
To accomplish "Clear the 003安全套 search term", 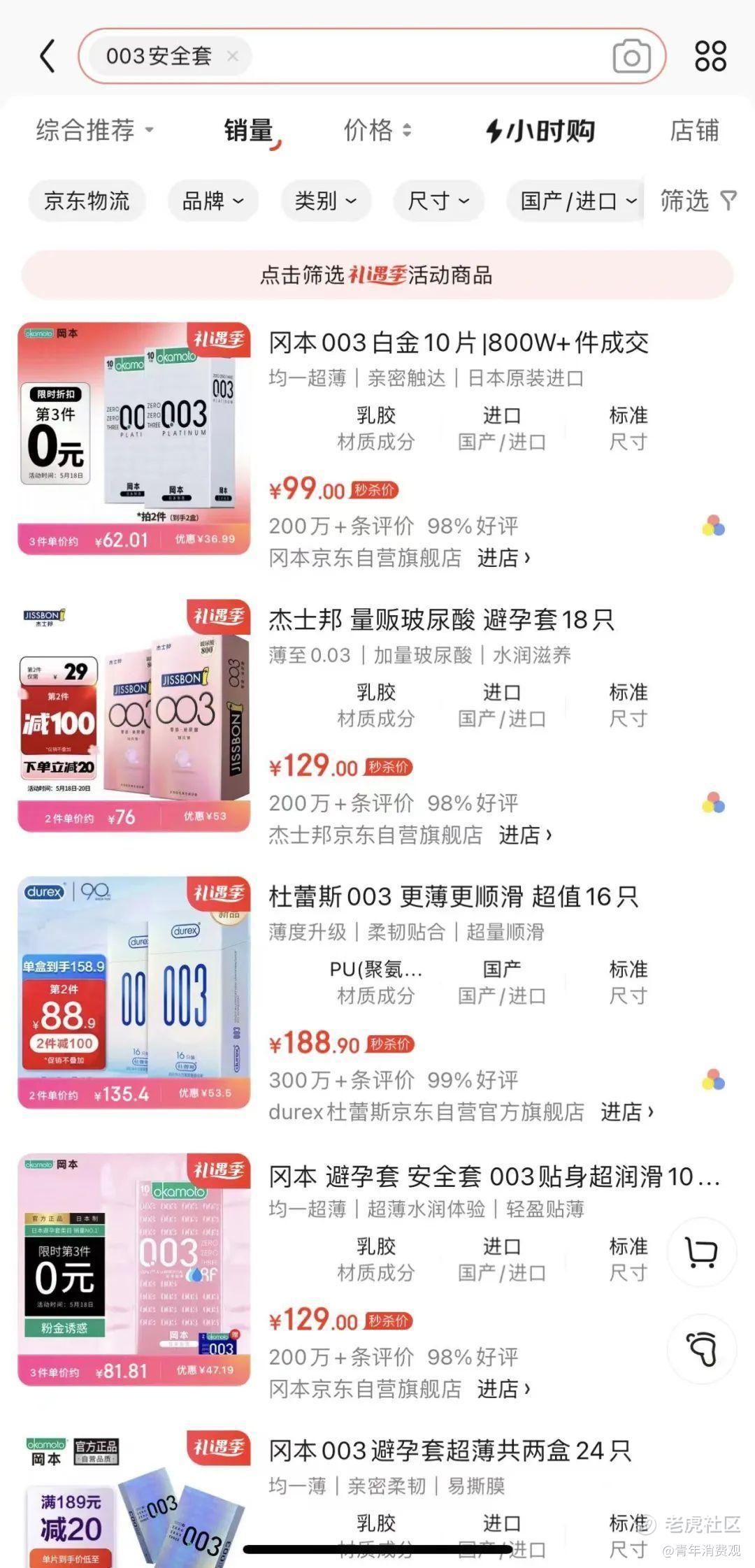I will point(233,56).
